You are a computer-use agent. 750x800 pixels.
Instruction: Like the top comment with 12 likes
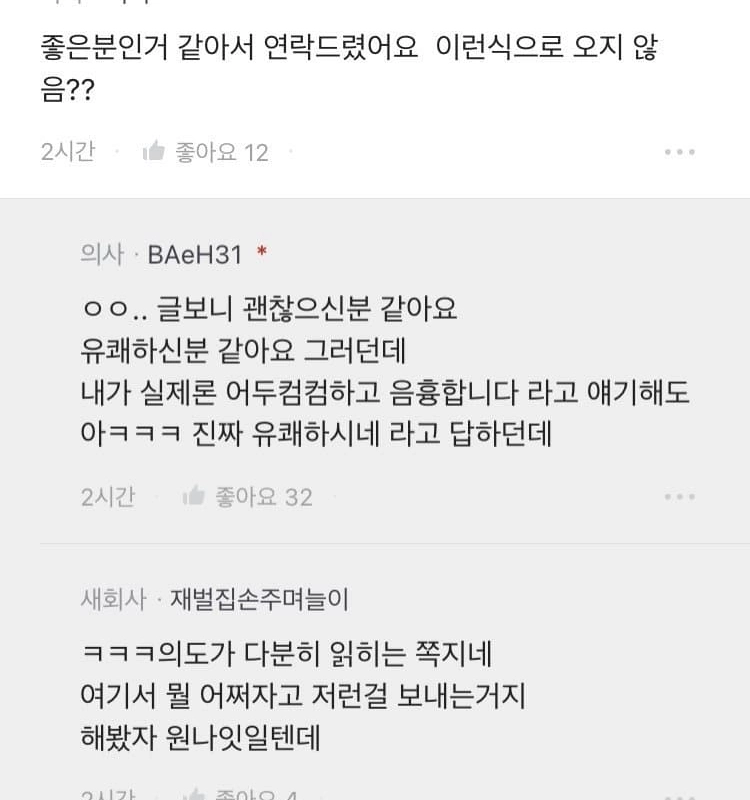coord(154,152)
